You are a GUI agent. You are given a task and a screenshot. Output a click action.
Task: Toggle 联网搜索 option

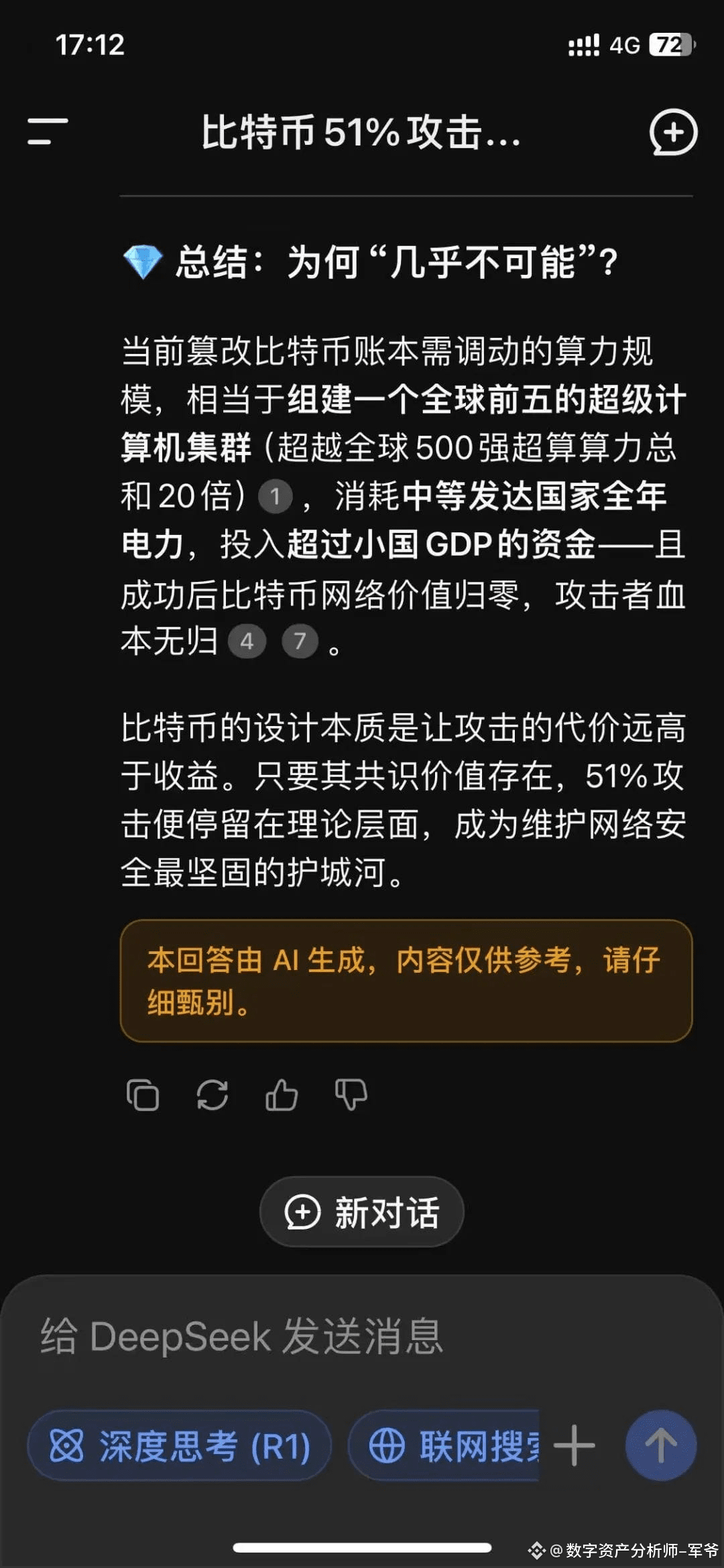[444, 1445]
